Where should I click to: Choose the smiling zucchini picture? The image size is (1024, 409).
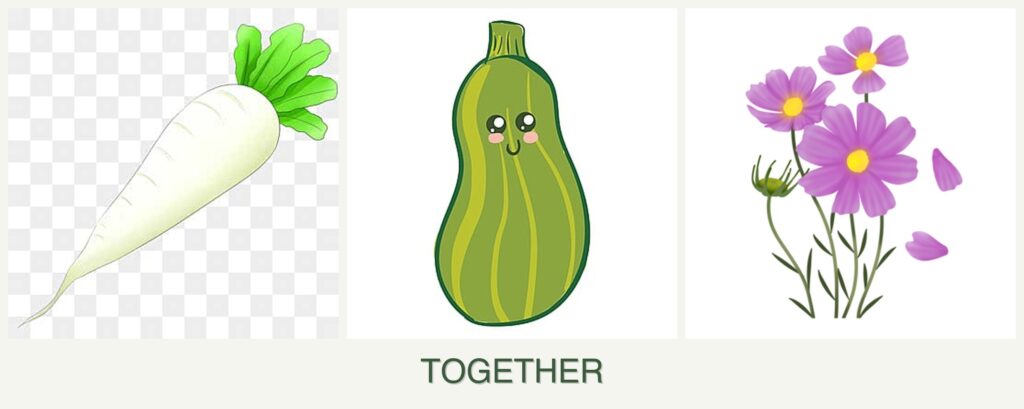click(511, 174)
